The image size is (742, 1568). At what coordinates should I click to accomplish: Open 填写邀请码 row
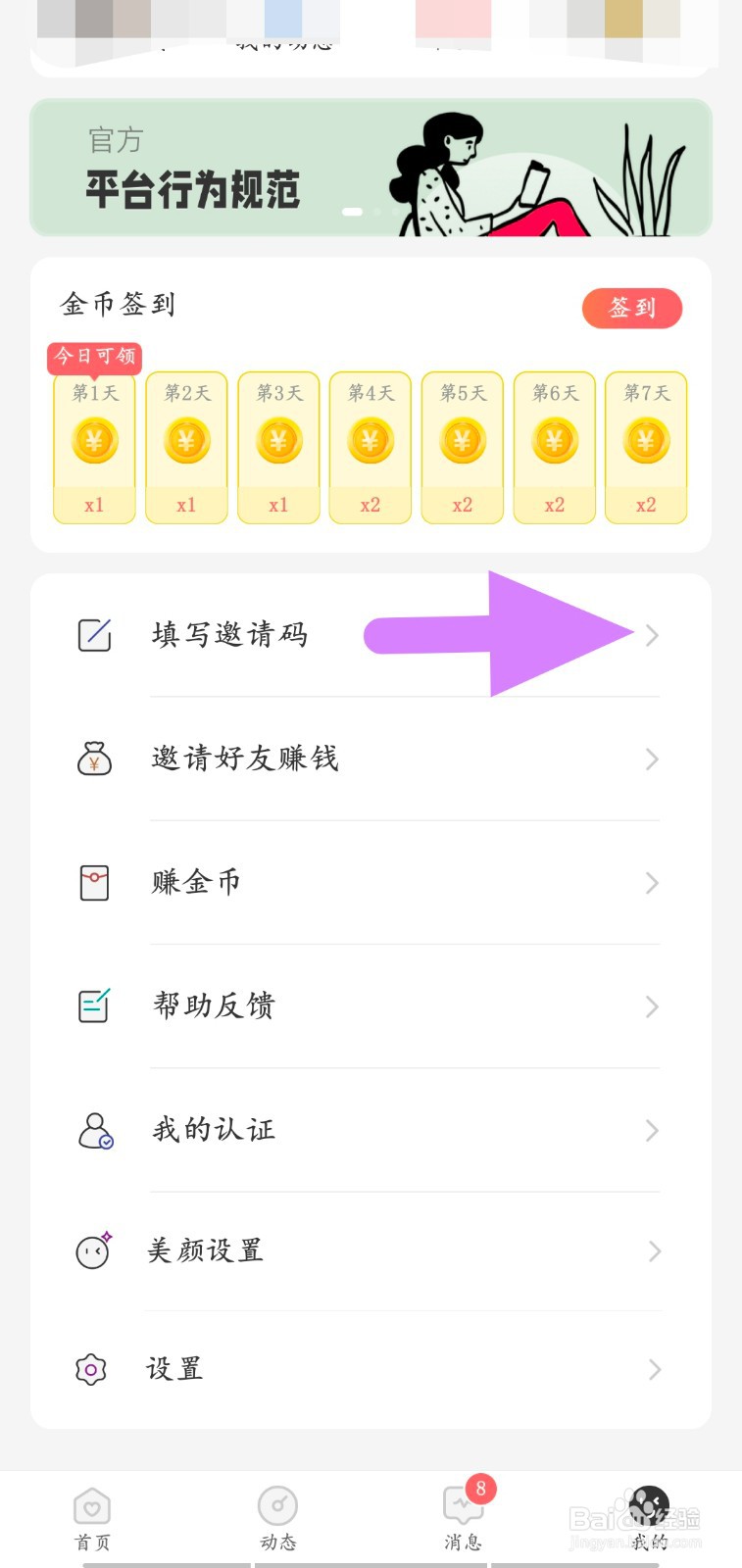point(371,635)
